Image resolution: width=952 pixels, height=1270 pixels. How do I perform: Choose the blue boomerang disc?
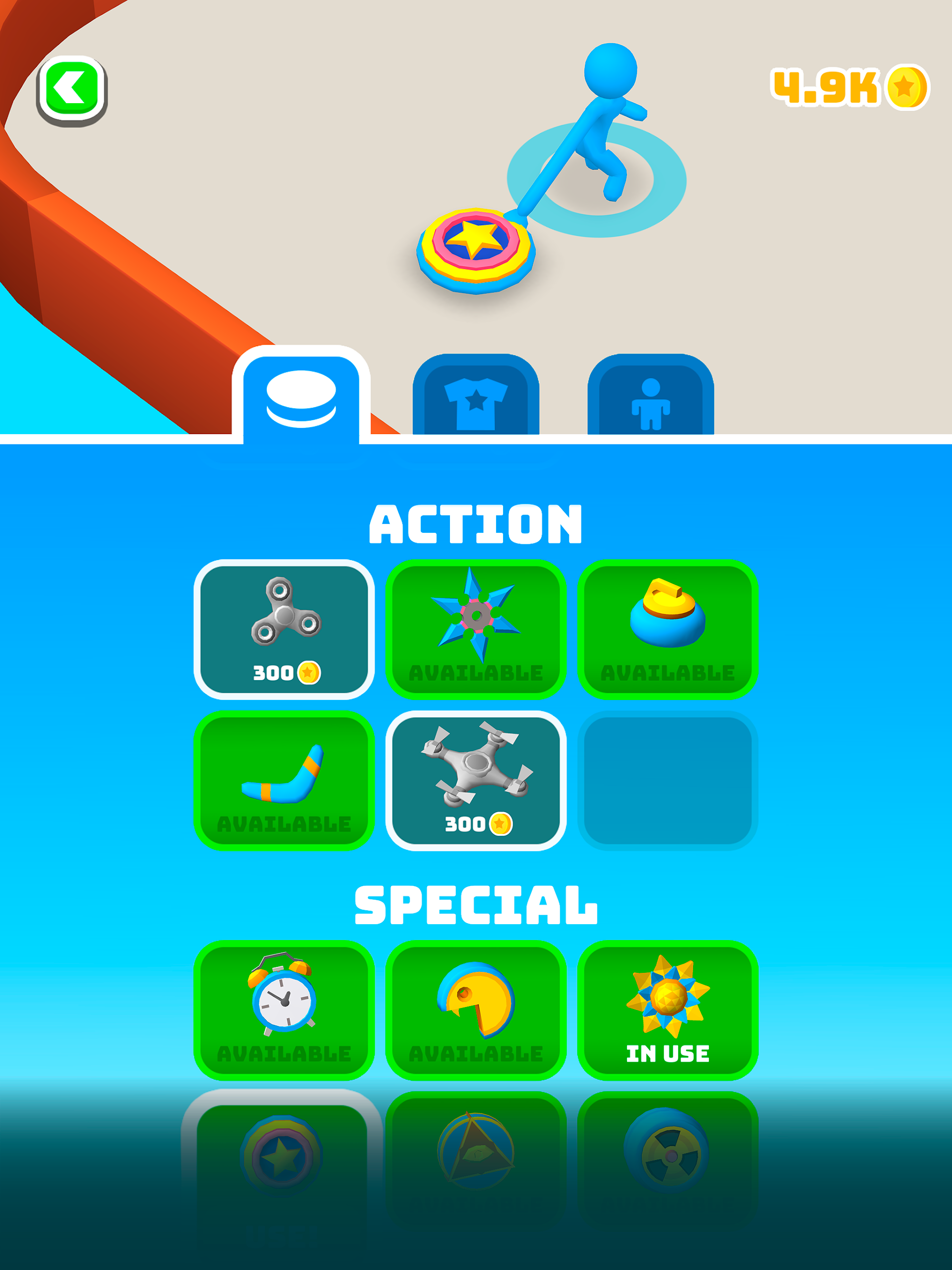(284, 781)
